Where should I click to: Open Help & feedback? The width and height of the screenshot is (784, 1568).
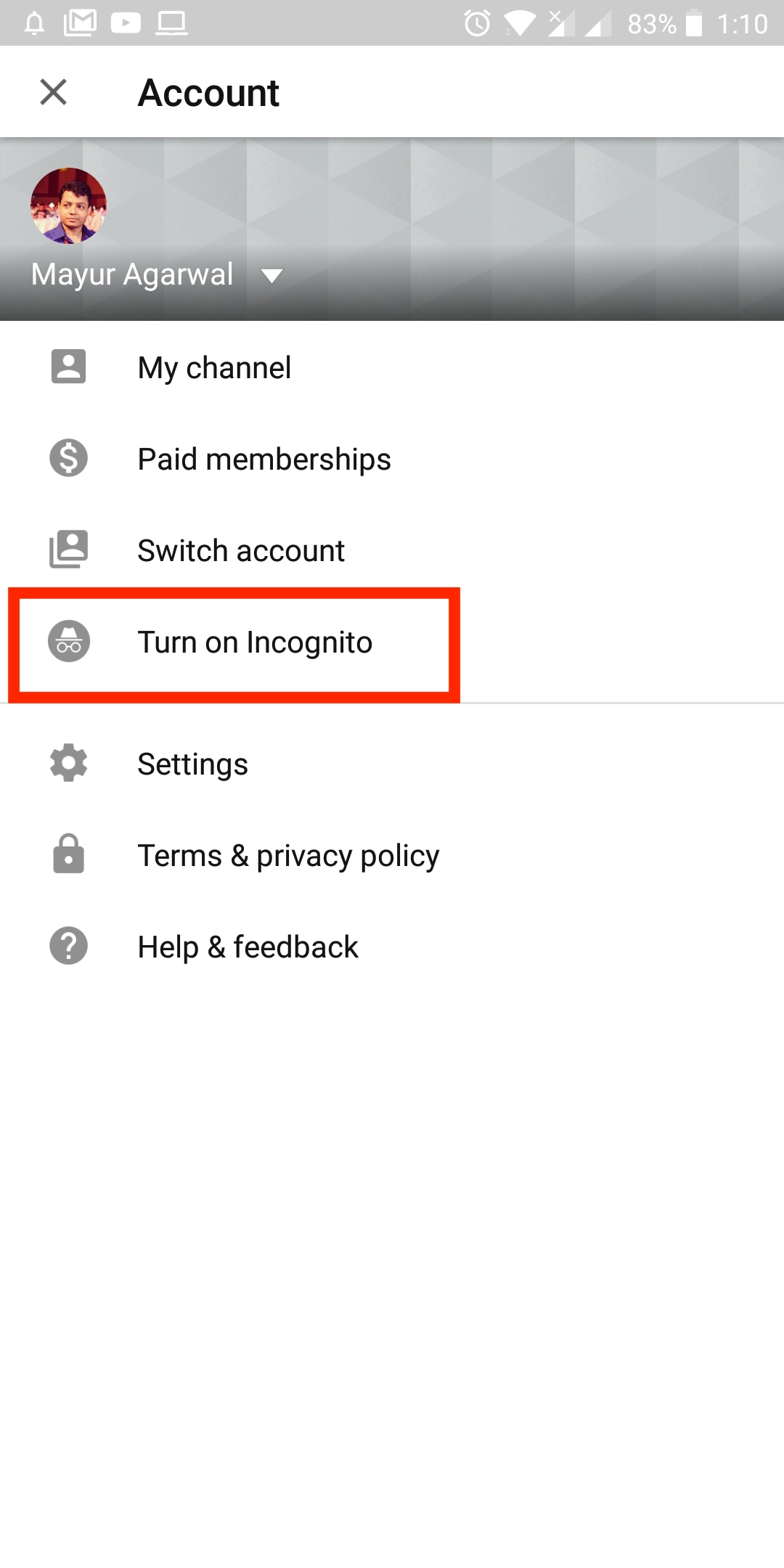tap(392, 947)
